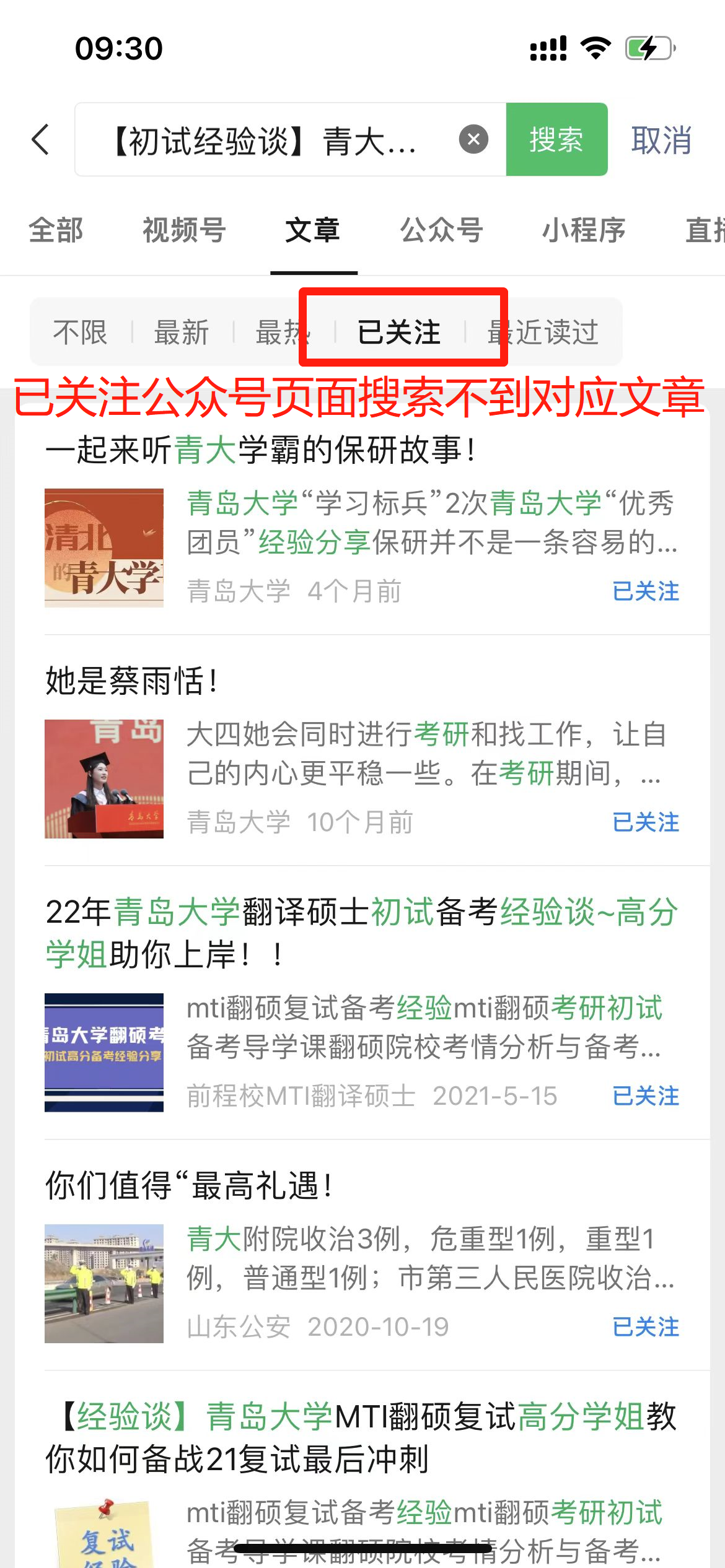Tap the green 搜索 button
Image resolution: width=725 pixels, height=1568 pixels.
[x=556, y=139]
